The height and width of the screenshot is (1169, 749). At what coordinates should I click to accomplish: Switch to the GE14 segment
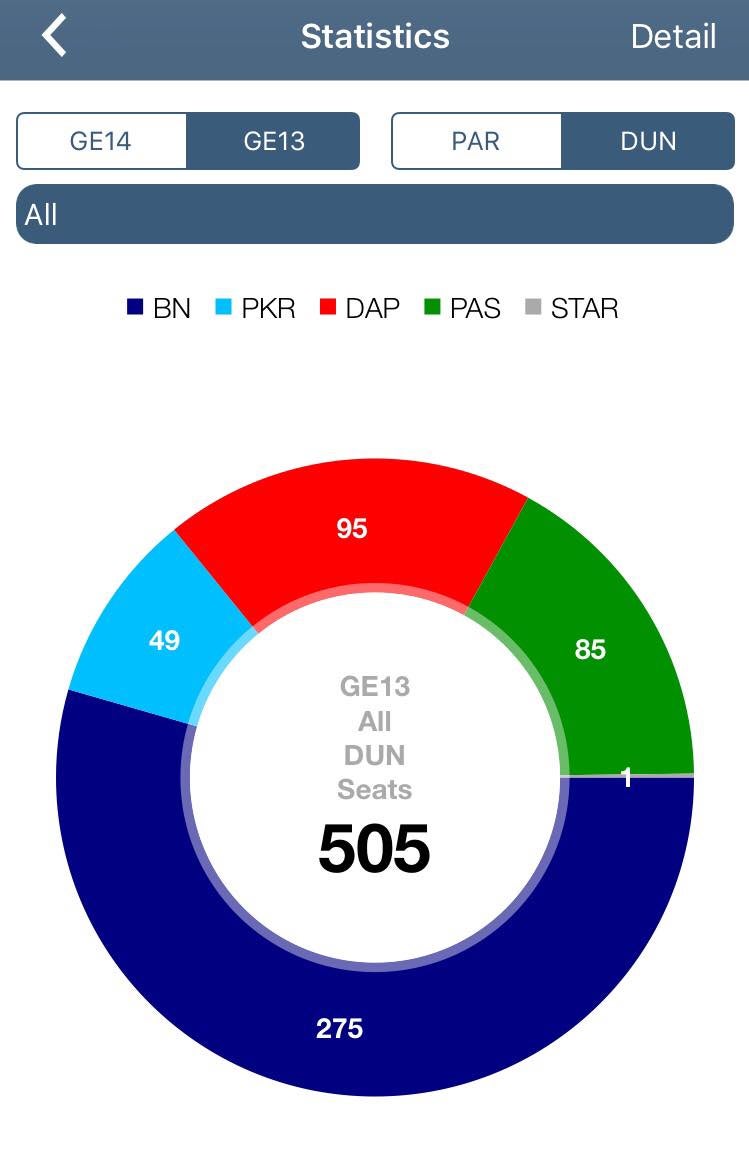tap(101, 141)
